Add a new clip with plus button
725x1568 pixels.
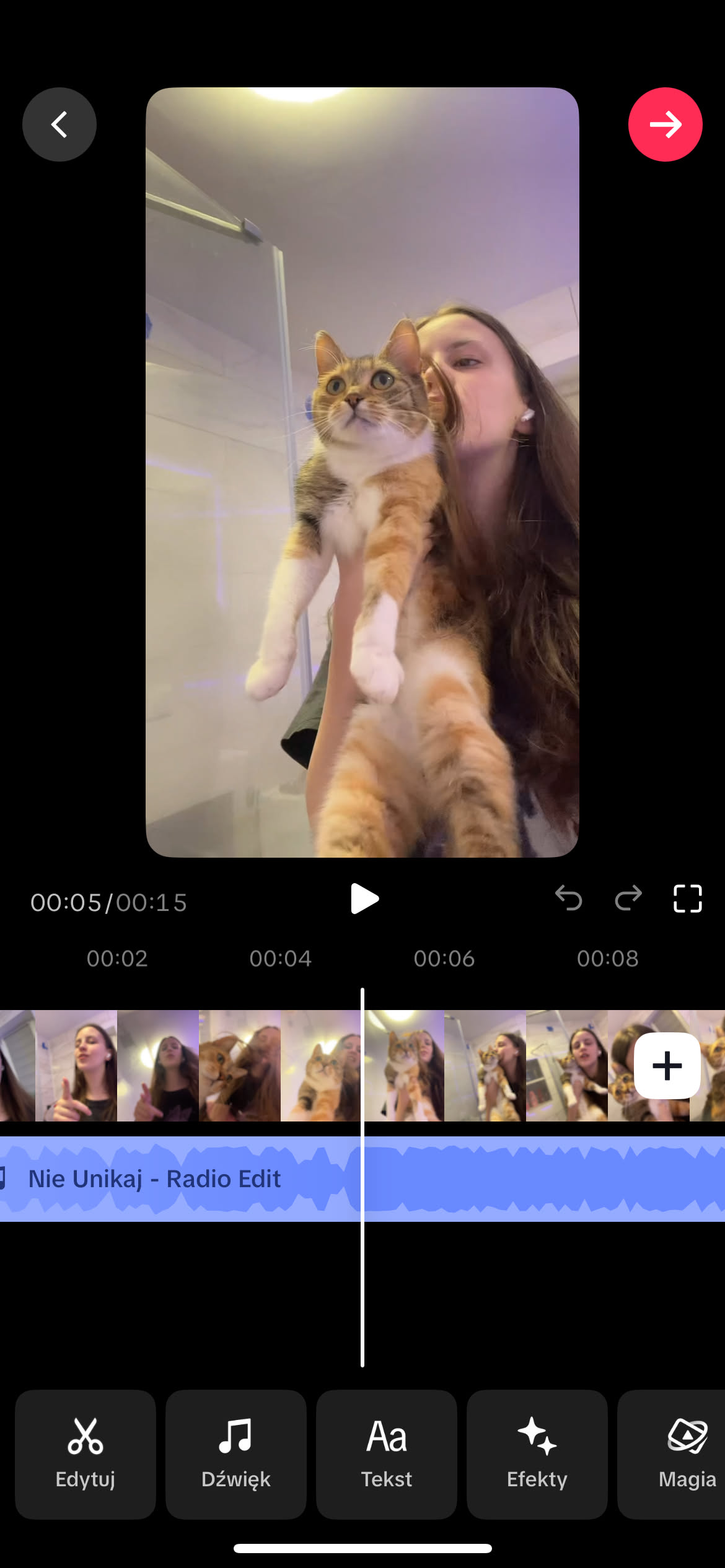tap(667, 1066)
